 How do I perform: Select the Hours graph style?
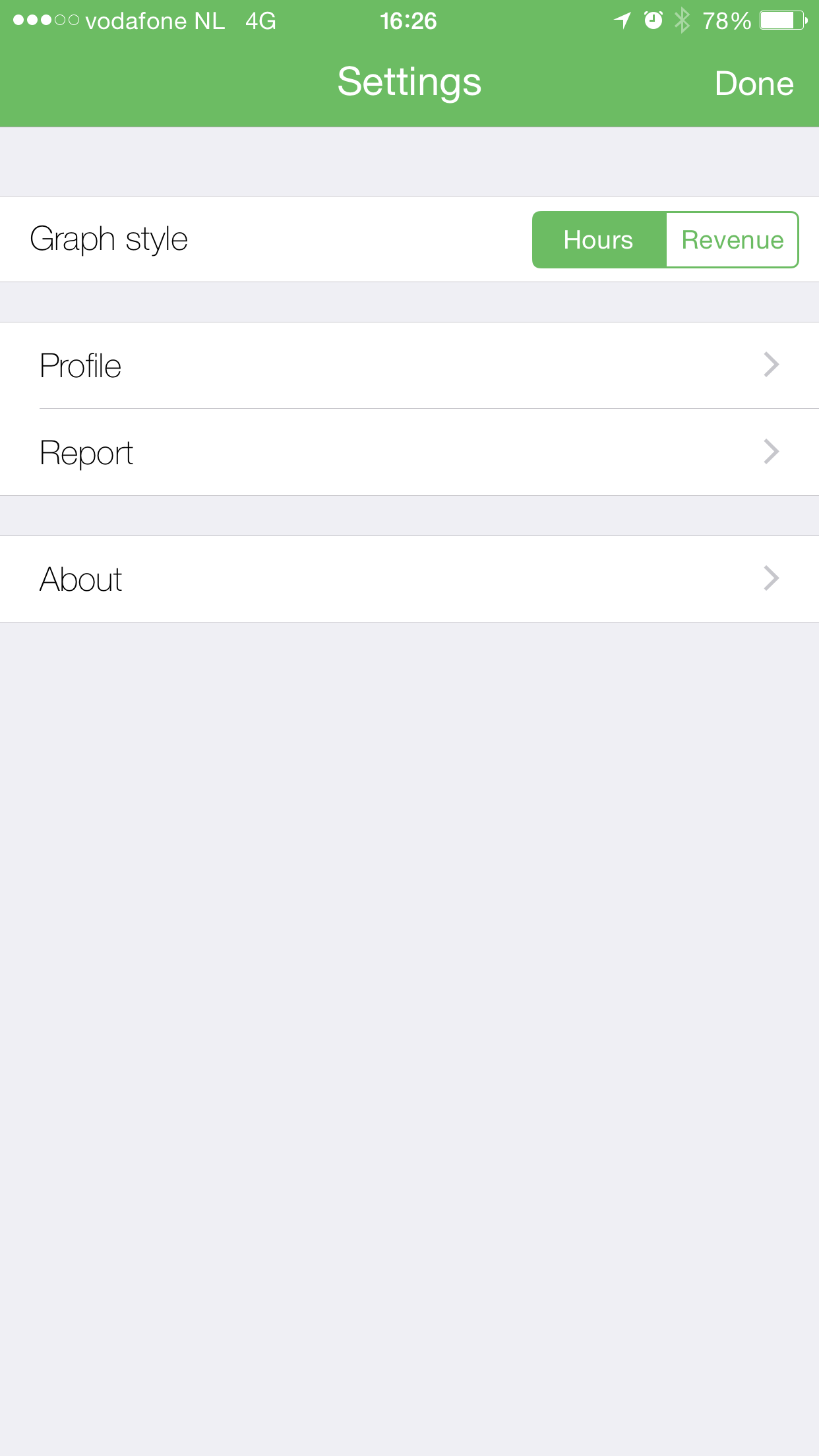pyautogui.click(x=599, y=240)
